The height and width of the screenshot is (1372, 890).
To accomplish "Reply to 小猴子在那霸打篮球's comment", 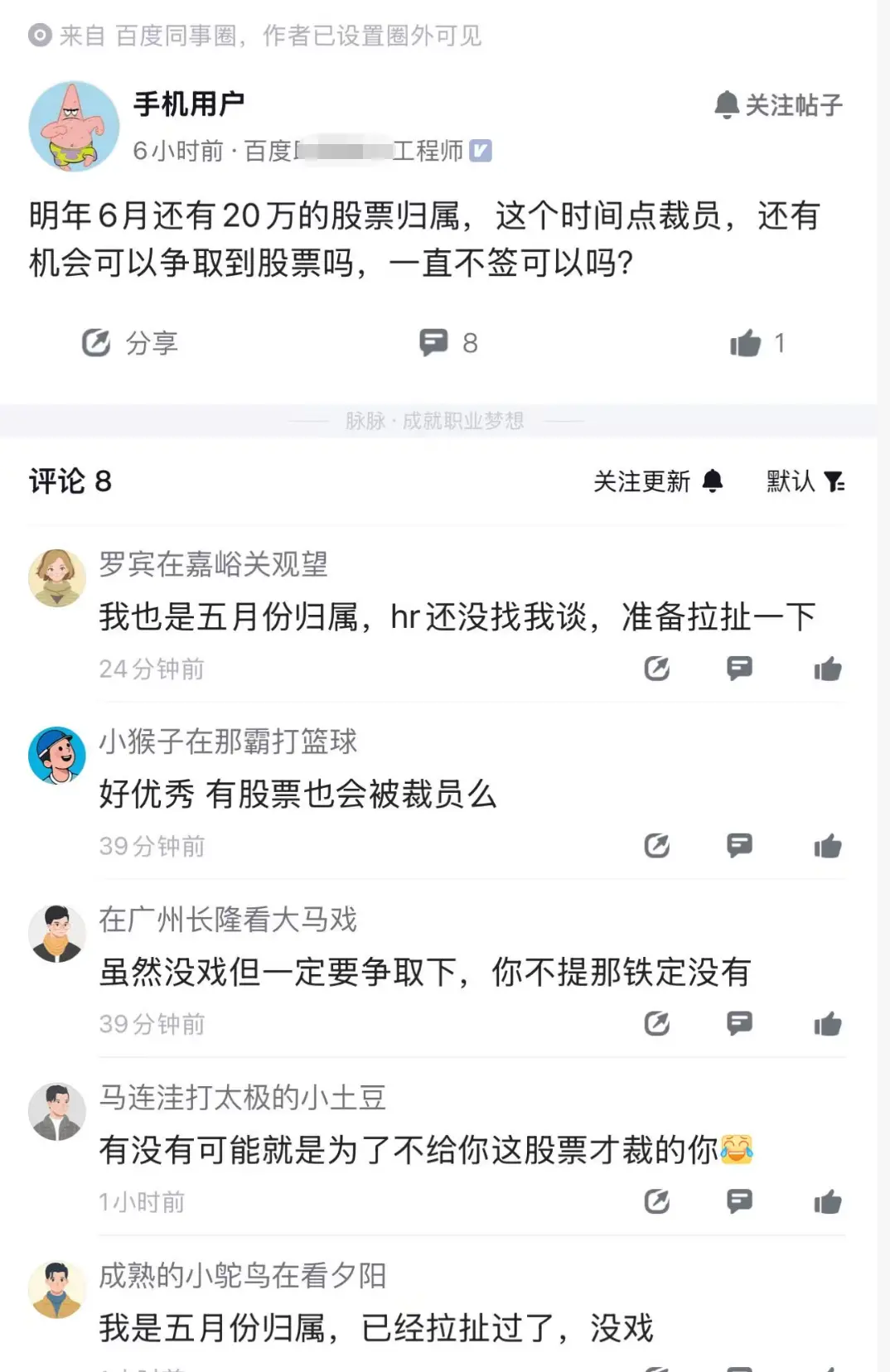I will 739,845.
